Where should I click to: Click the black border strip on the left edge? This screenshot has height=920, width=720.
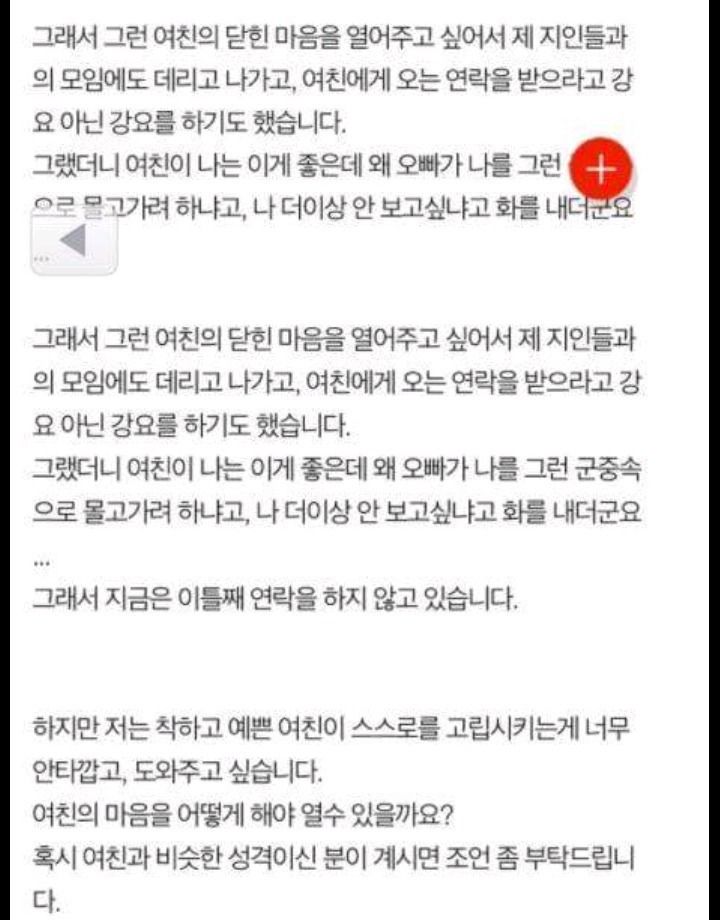coord(7,460)
